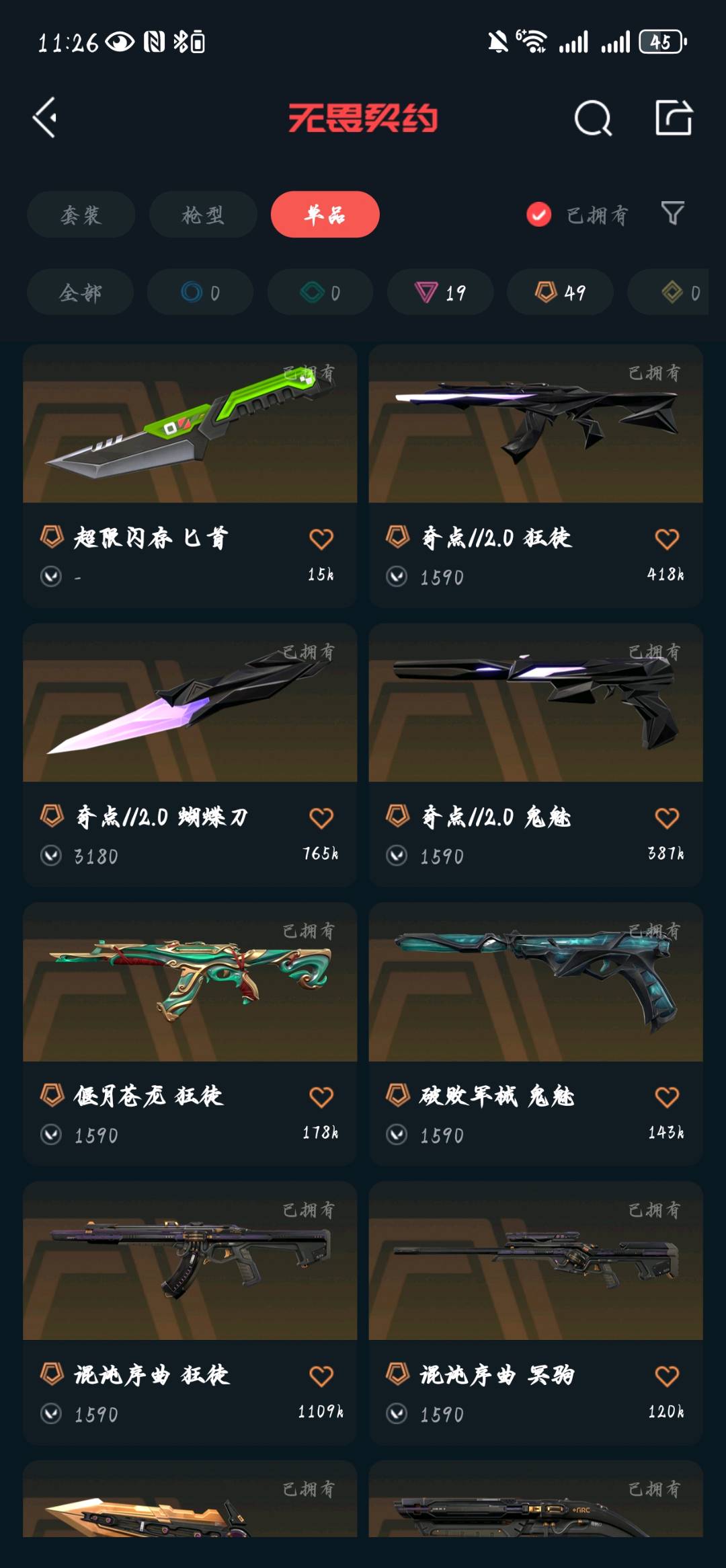The width and height of the screenshot is (726, 1568).
Task: Open the 混沌序曲 冥驹 skin card
Action: [535, 1262]
